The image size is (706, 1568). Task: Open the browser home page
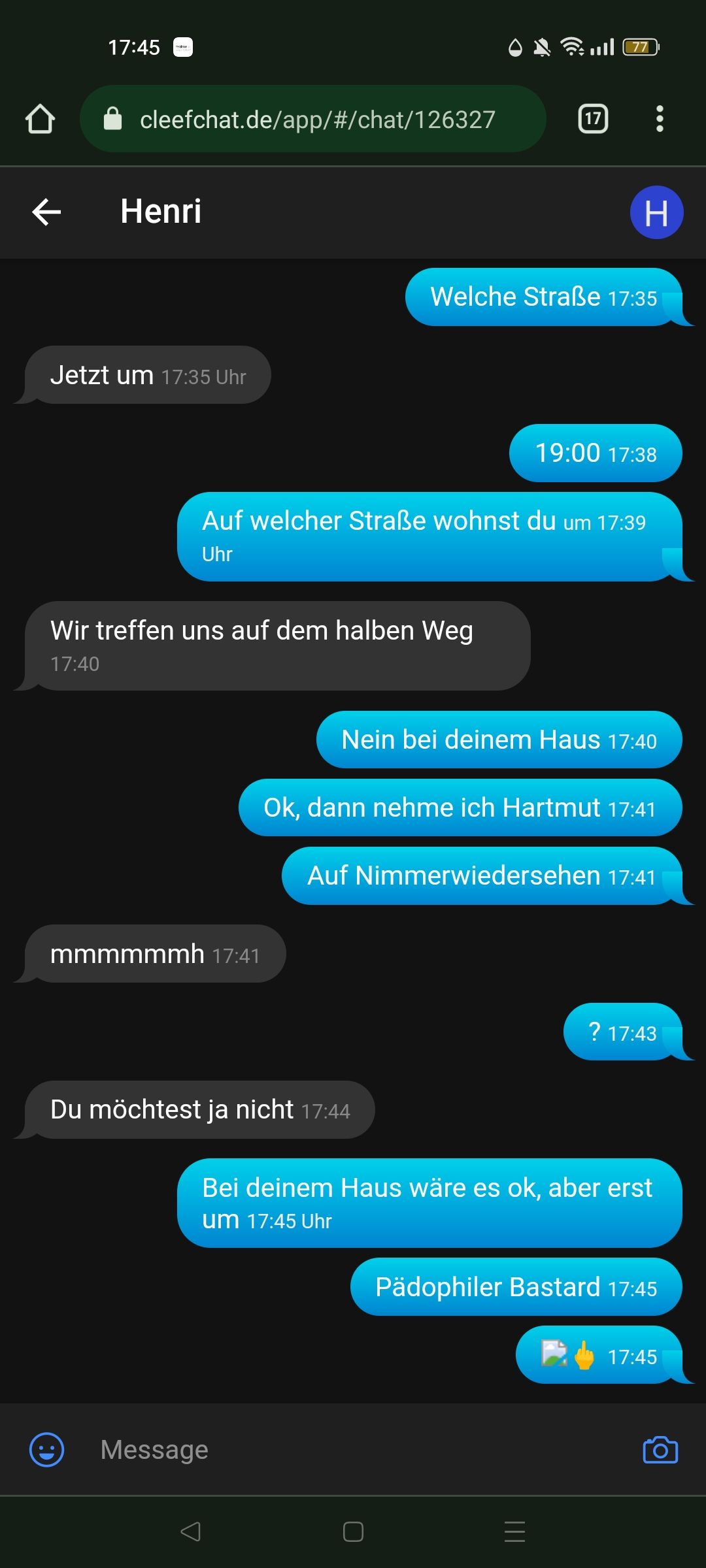[40, 119]
